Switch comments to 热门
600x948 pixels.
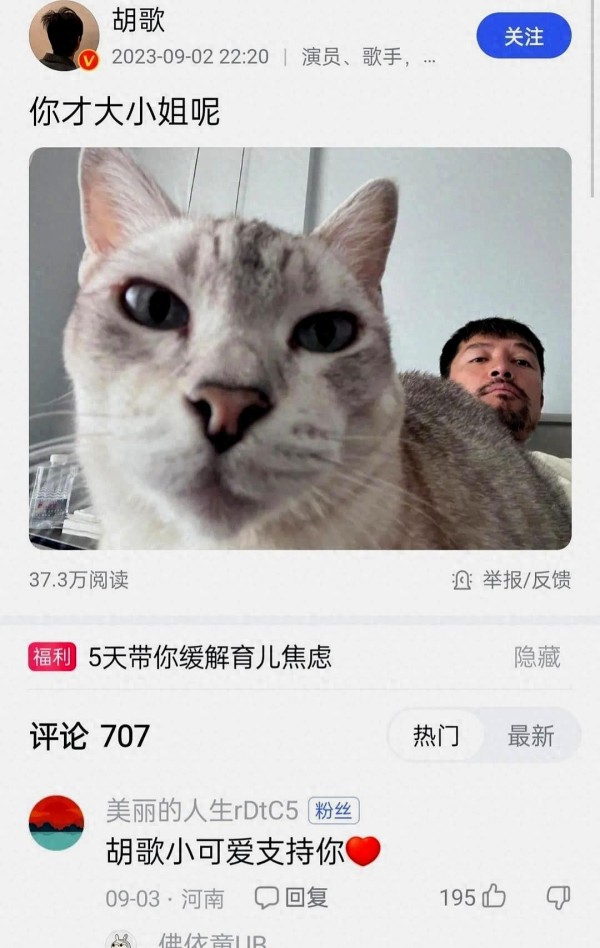tap(436, 736)
